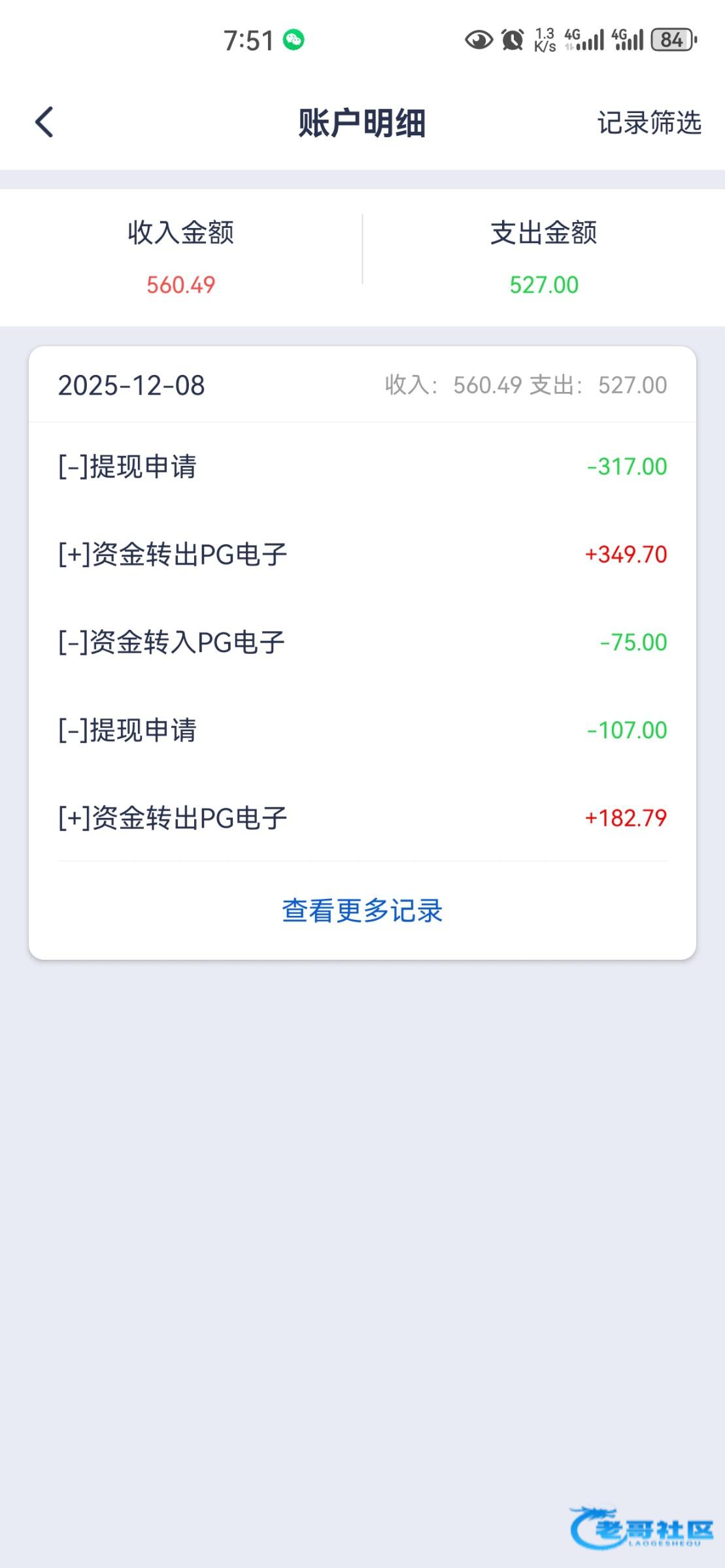
Task: Tap 查看更多记录 to load more records
Action: [362, 911]
